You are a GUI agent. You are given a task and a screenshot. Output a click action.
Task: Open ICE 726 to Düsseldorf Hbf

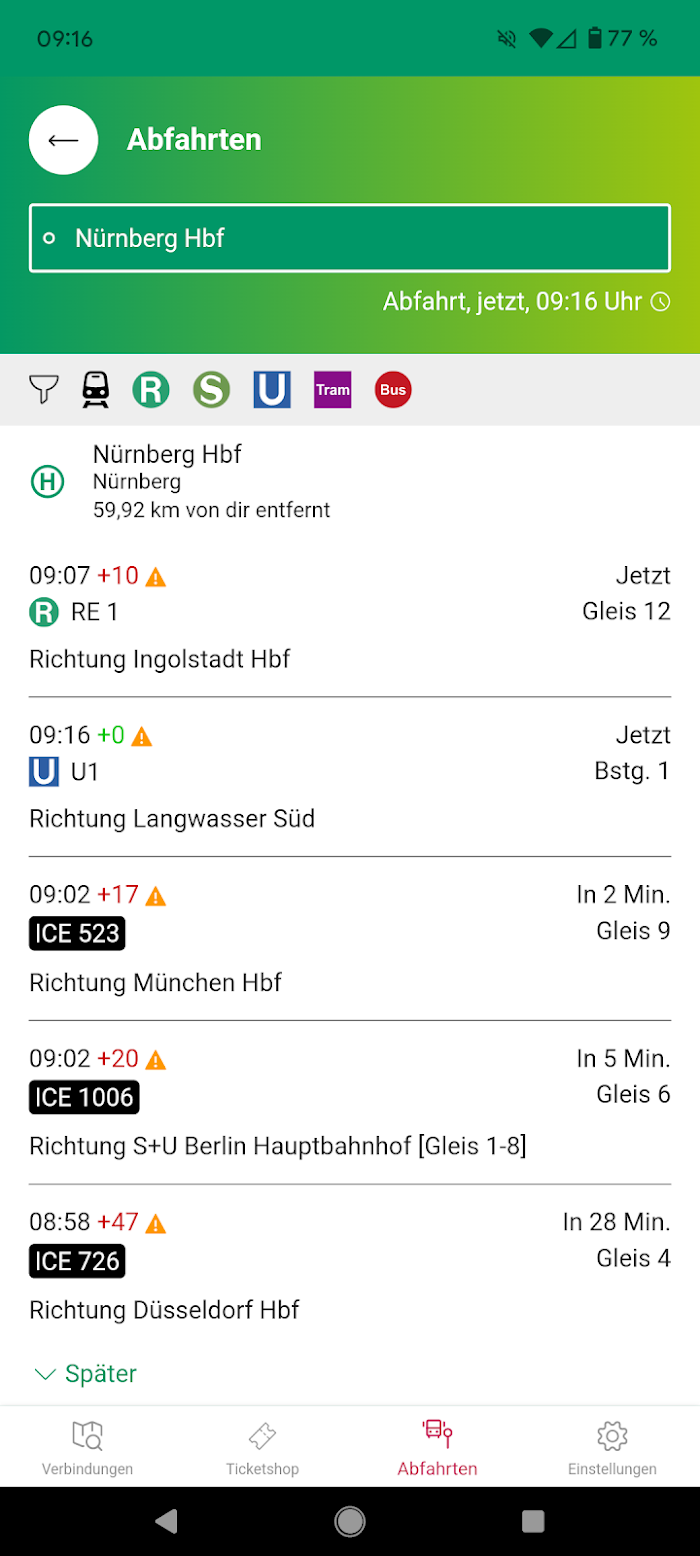pos(350,1266)
